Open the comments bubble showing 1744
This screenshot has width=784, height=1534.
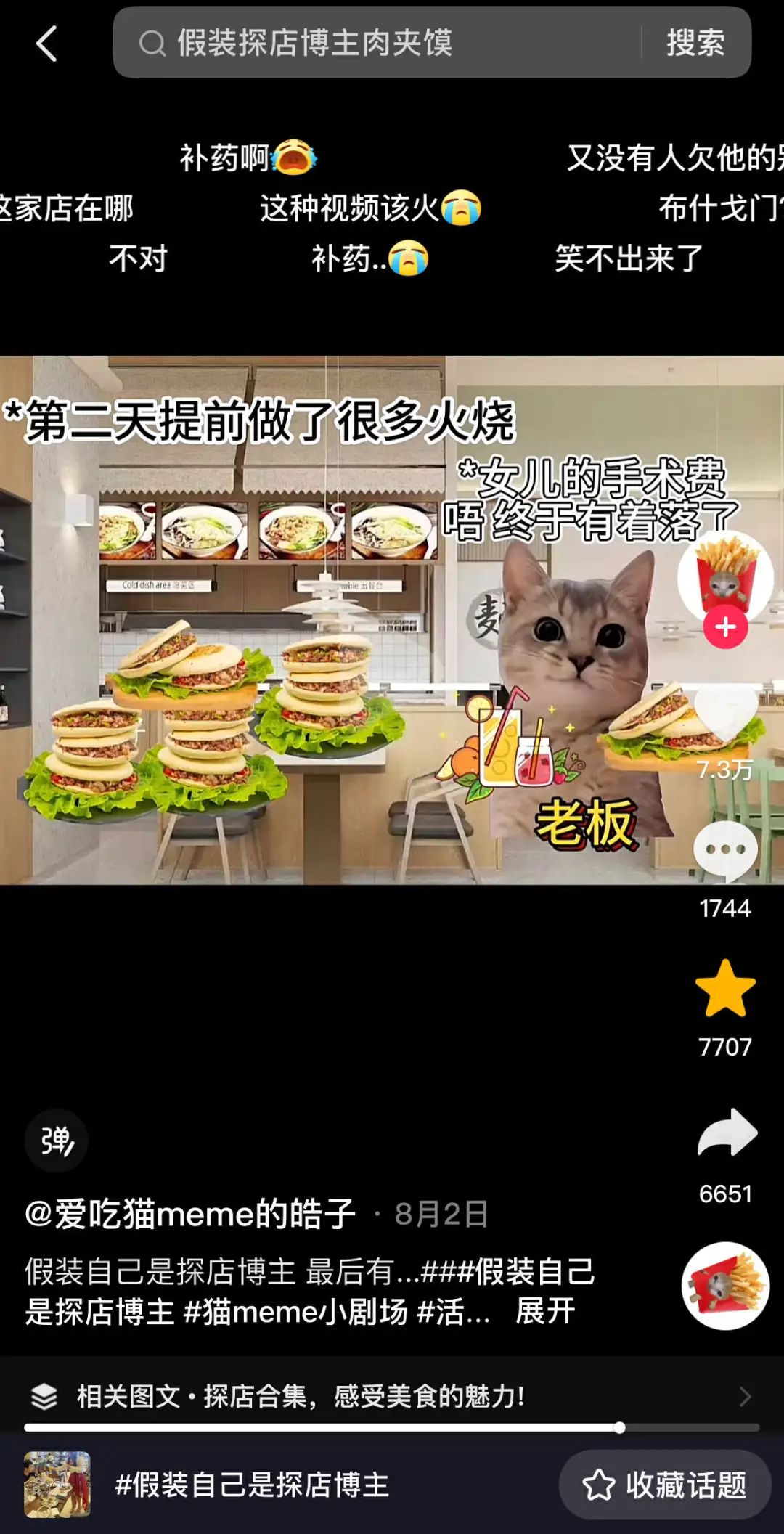tap(725, 851)
